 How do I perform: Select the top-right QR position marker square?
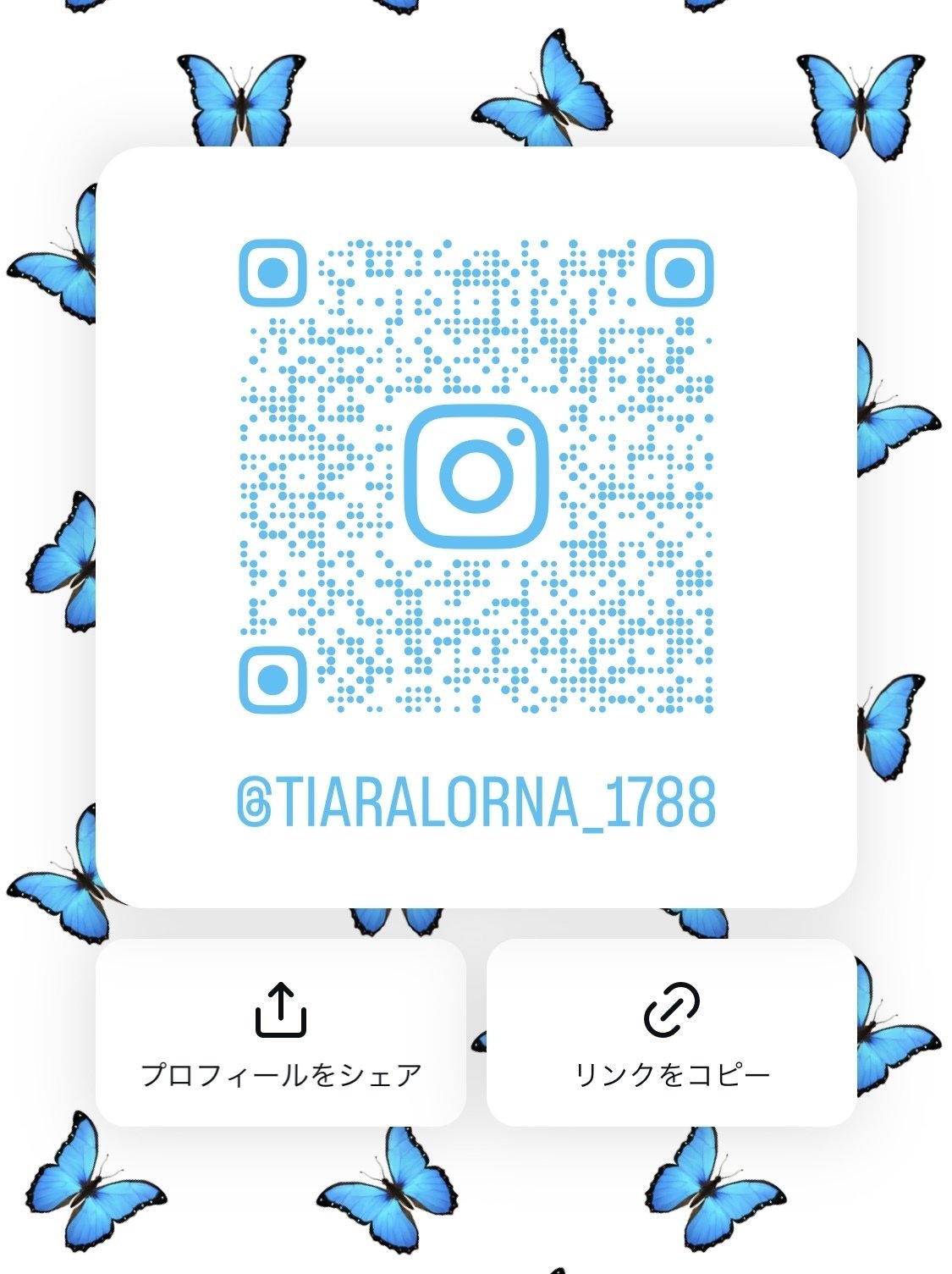pyautogui.click(x=682, y=273)
